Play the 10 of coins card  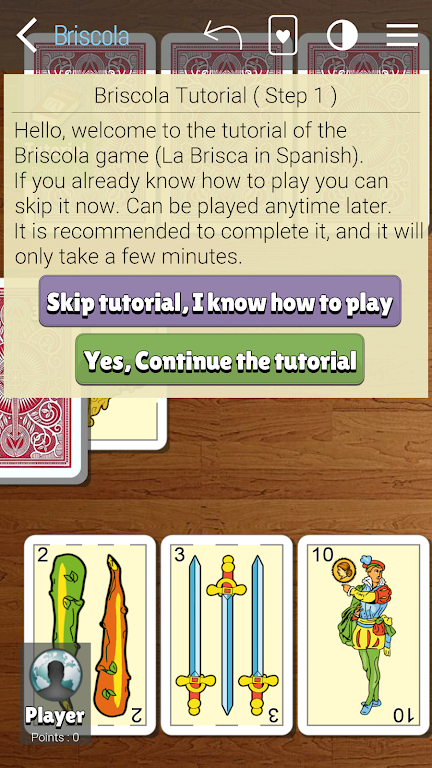click(x=363, y=635)
